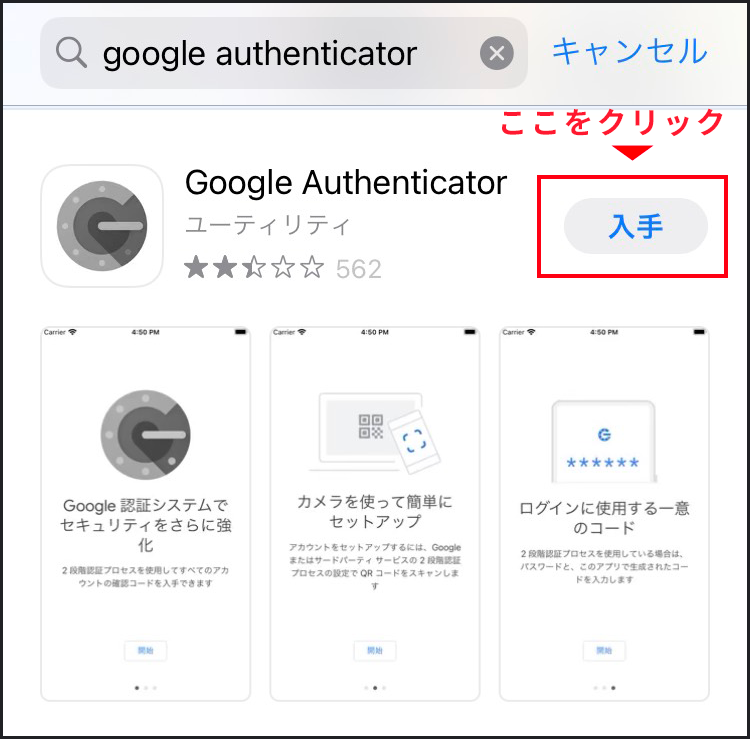Open the Google Authenticator app page

(345, 184)
